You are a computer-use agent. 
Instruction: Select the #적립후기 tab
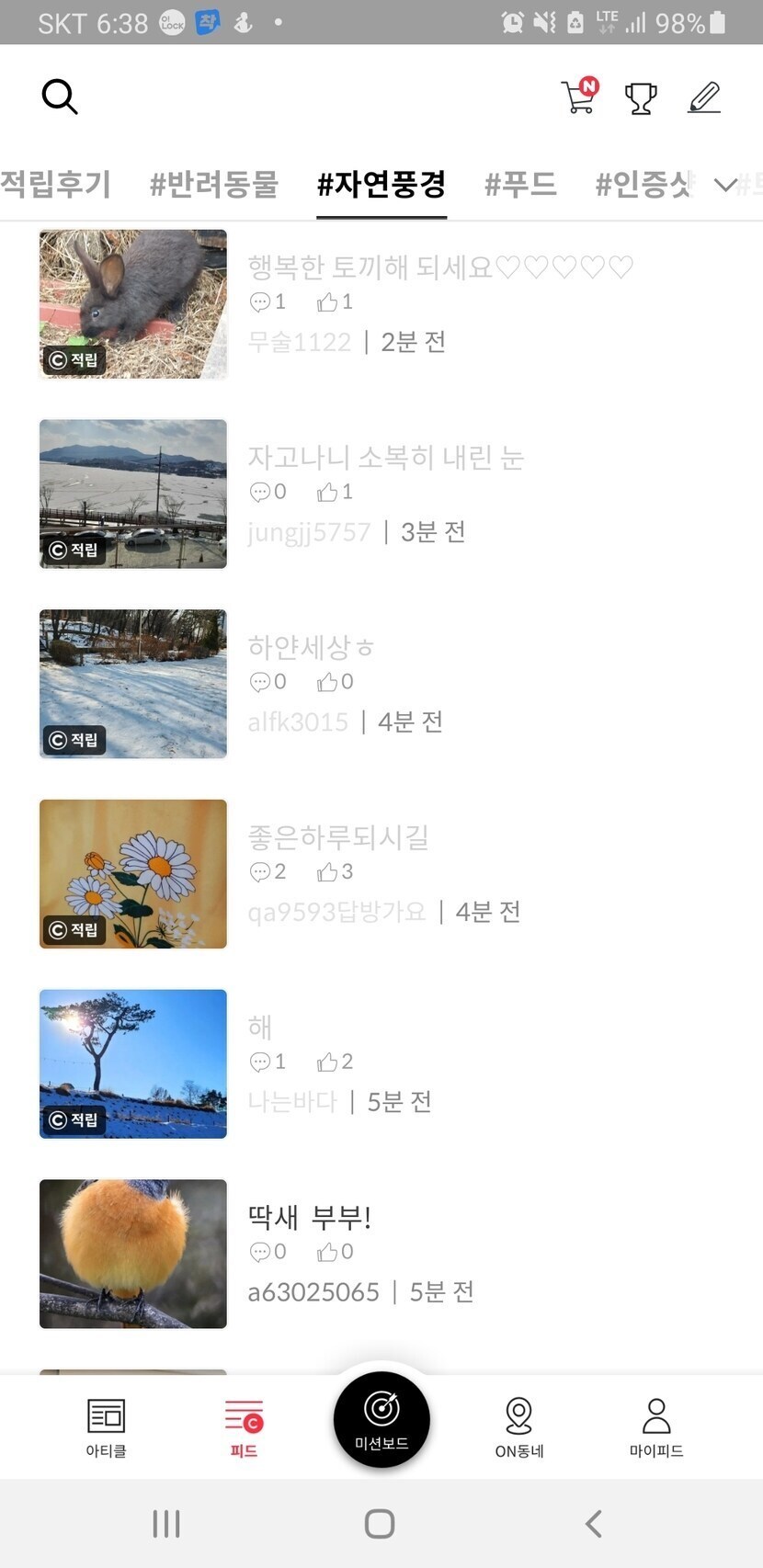coord(55,184)
